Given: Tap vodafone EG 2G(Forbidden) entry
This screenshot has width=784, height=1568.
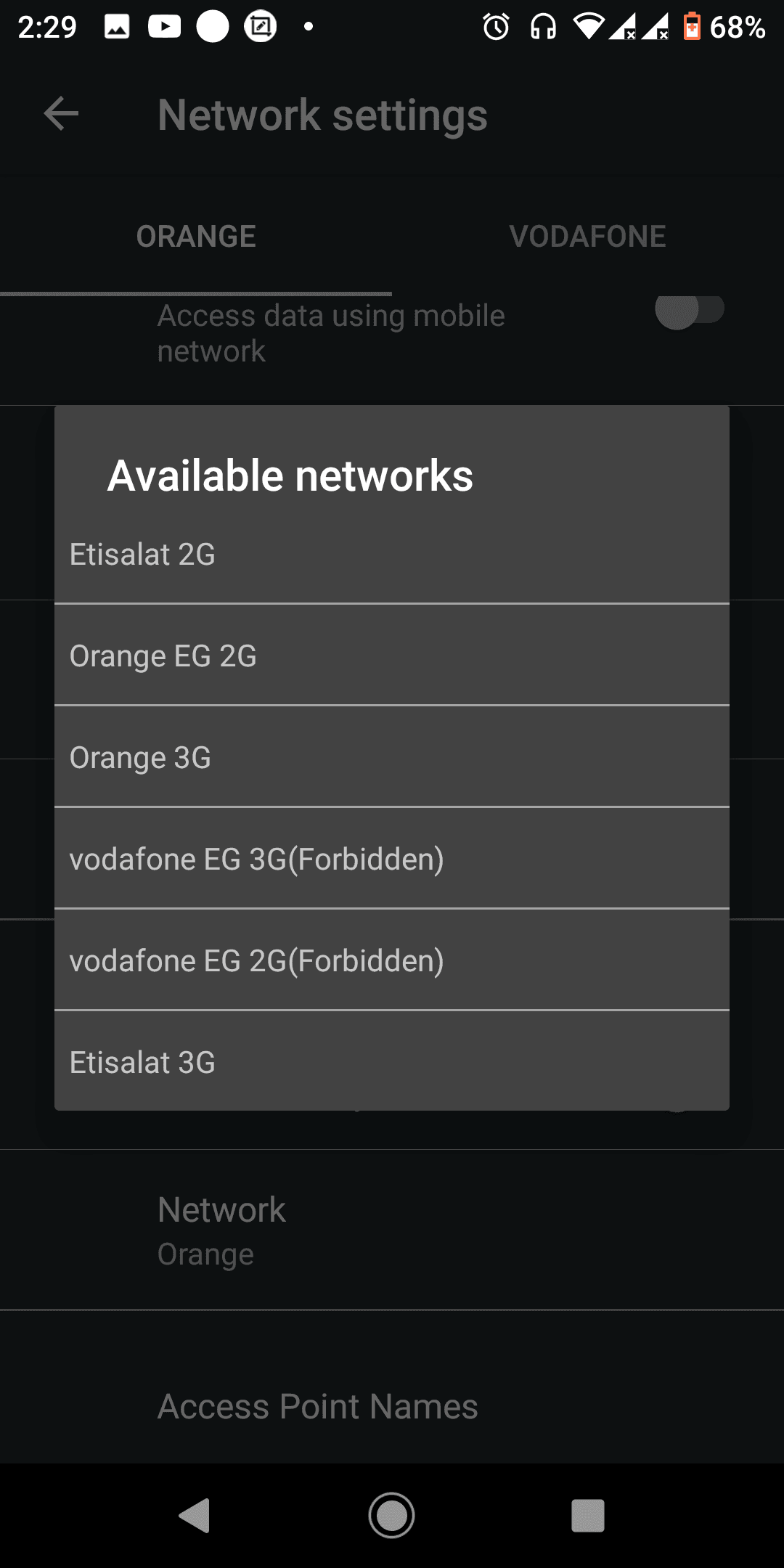Looking at the screenshot, I should pos(392,960).
